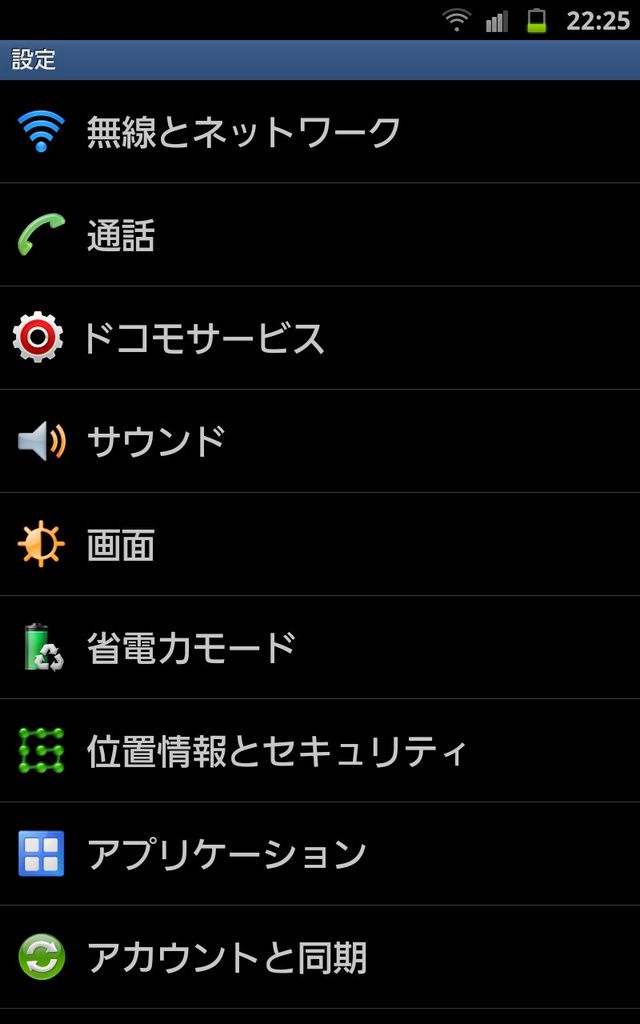Open the 画面 display settings
This screenshot has width=640, height=1024.
(x=320, y=544)
